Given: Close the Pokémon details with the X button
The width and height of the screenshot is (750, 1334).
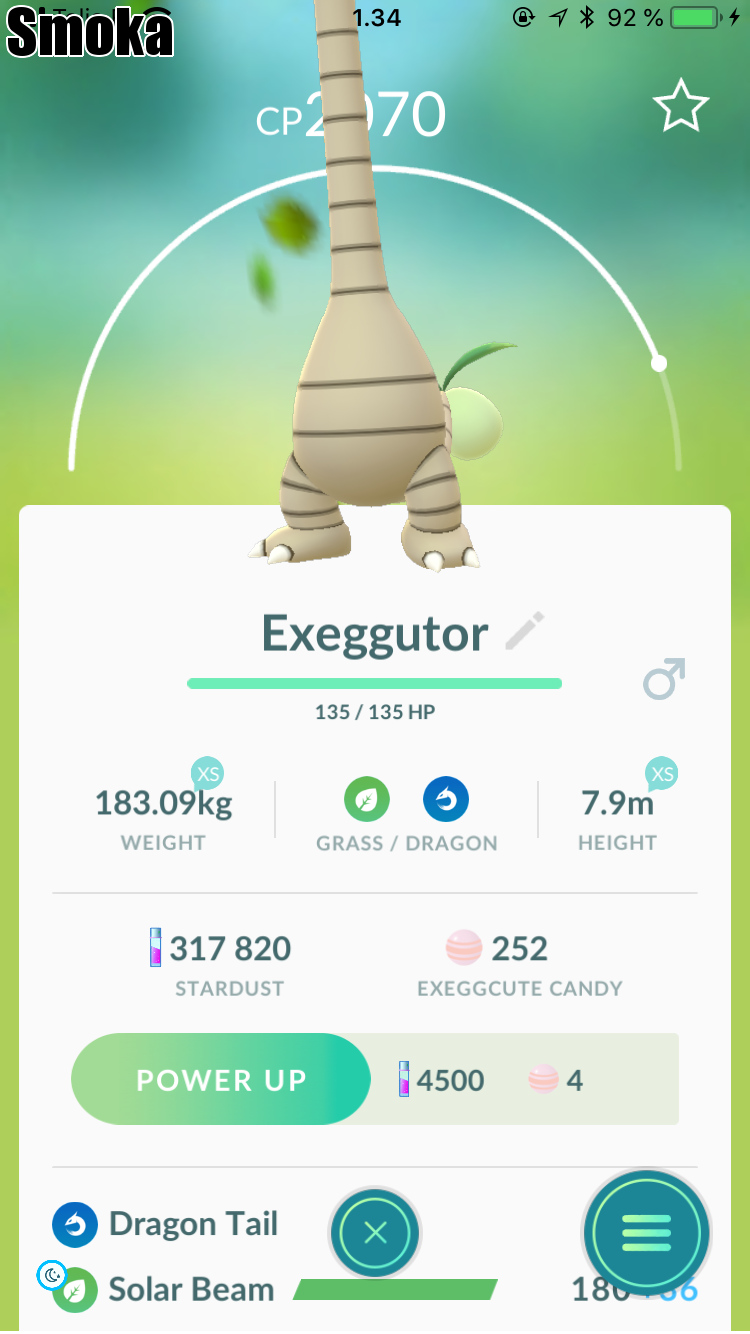Looking at the screenshot, I should (375, 1233).
